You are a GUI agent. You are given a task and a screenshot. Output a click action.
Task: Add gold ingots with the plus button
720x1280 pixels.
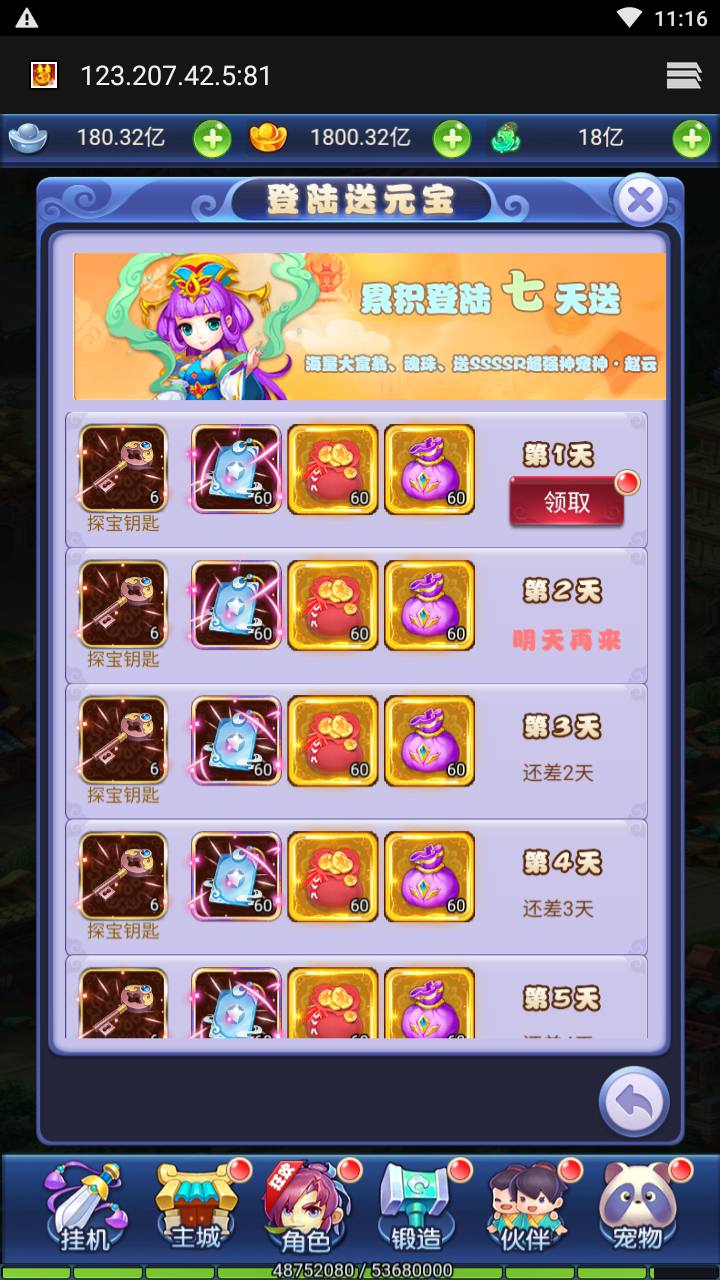click(x=452, y=139)
